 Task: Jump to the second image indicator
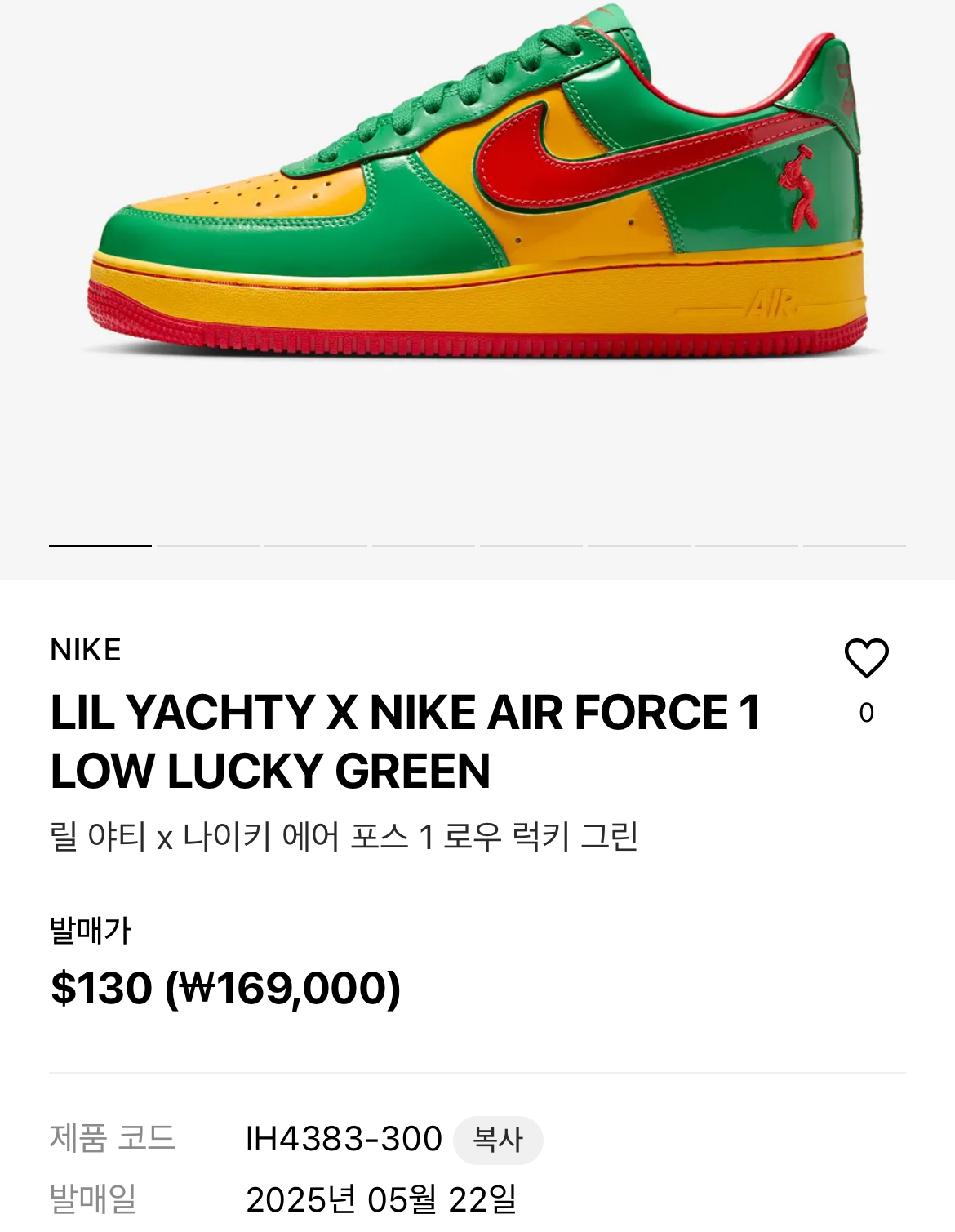[x=208, y=545]
